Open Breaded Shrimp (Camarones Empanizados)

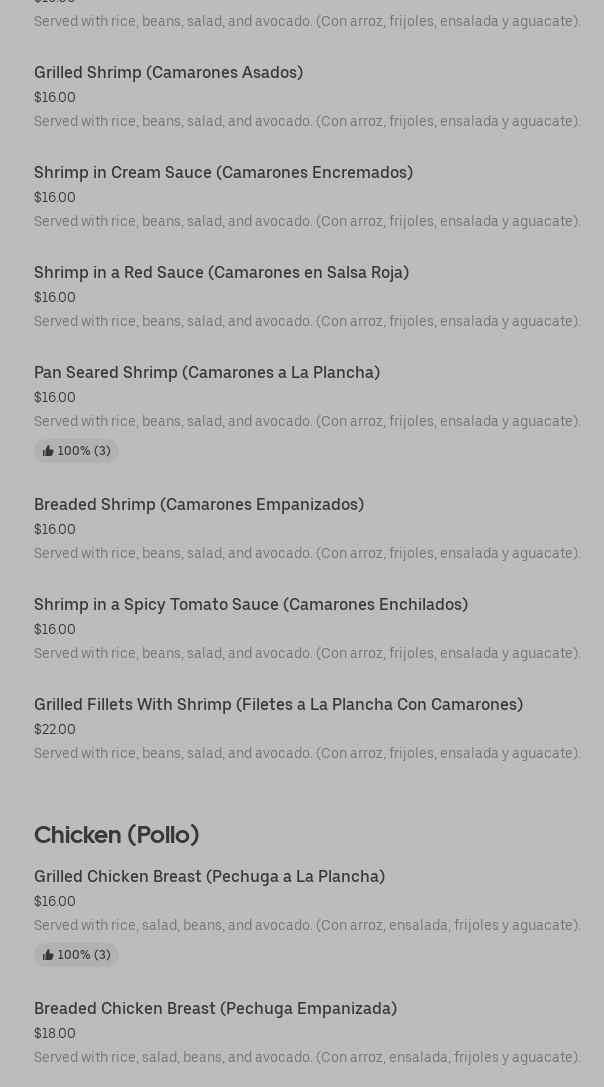coord(199,505)
